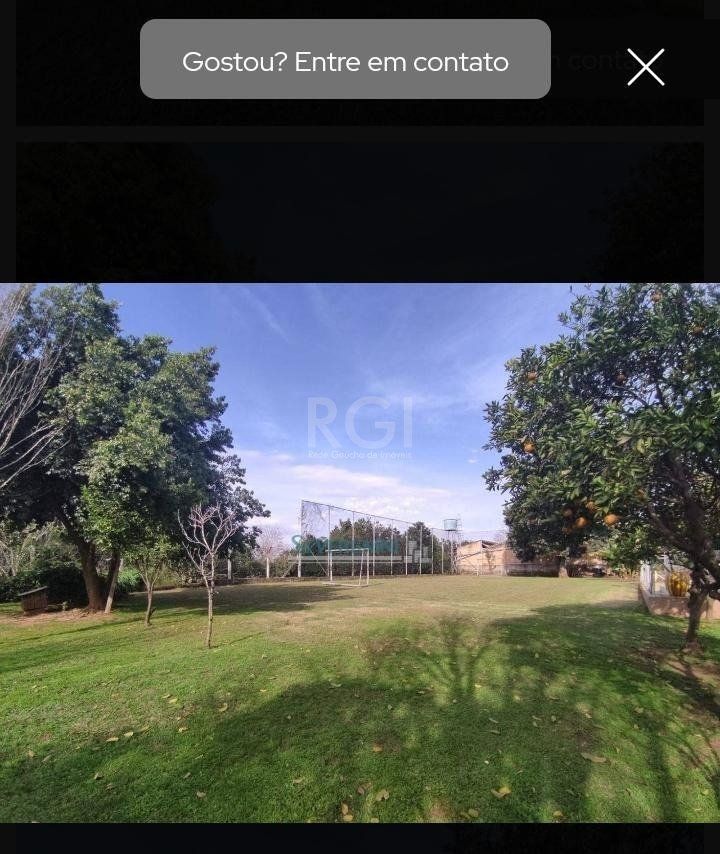Image resolution: width=720 pixels, height=854 pixels.
Task: Dismiss the contact banner with the X
Action: point(645,67)
